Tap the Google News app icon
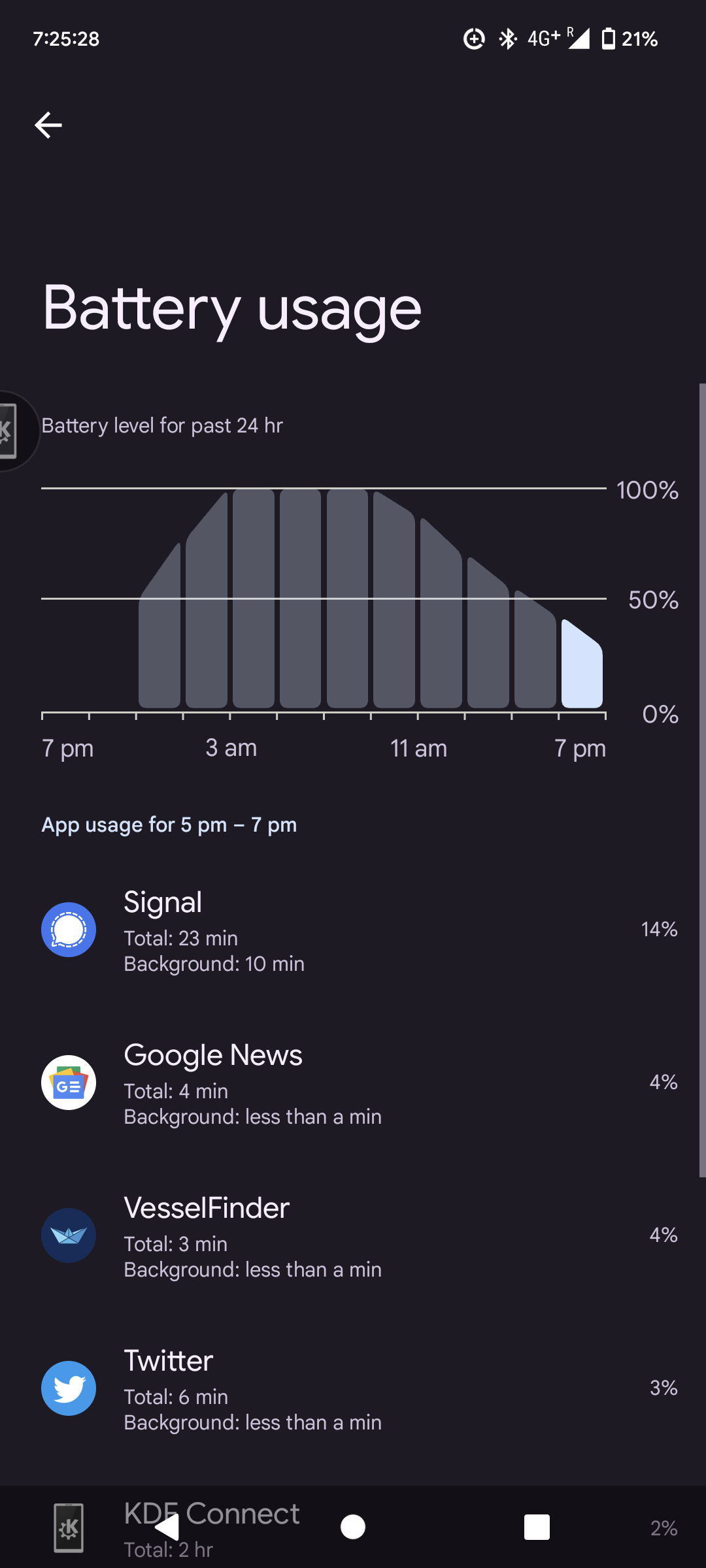Image resolution: width=706 pixels, height=1568 pixels. [69, 1083]
